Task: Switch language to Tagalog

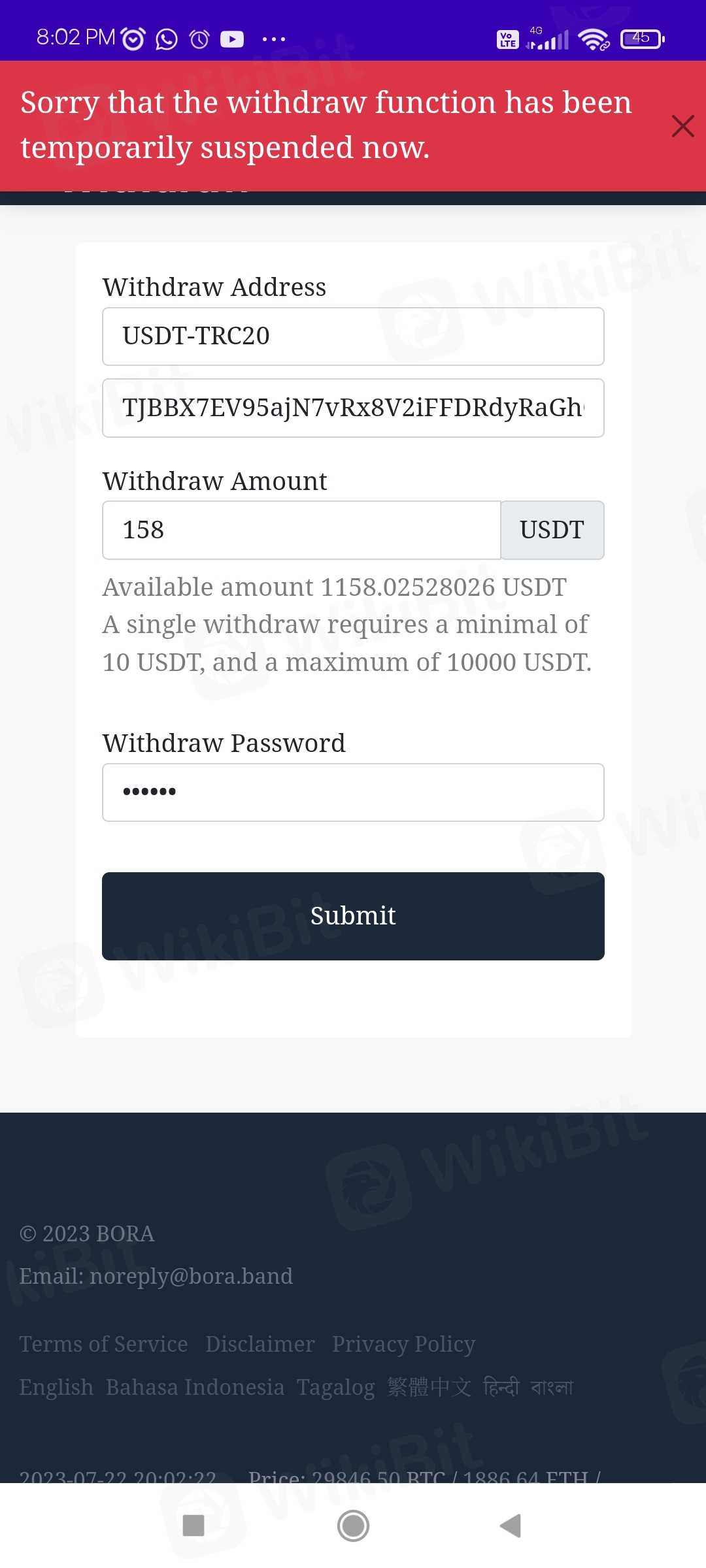Action: [335, 1387]
